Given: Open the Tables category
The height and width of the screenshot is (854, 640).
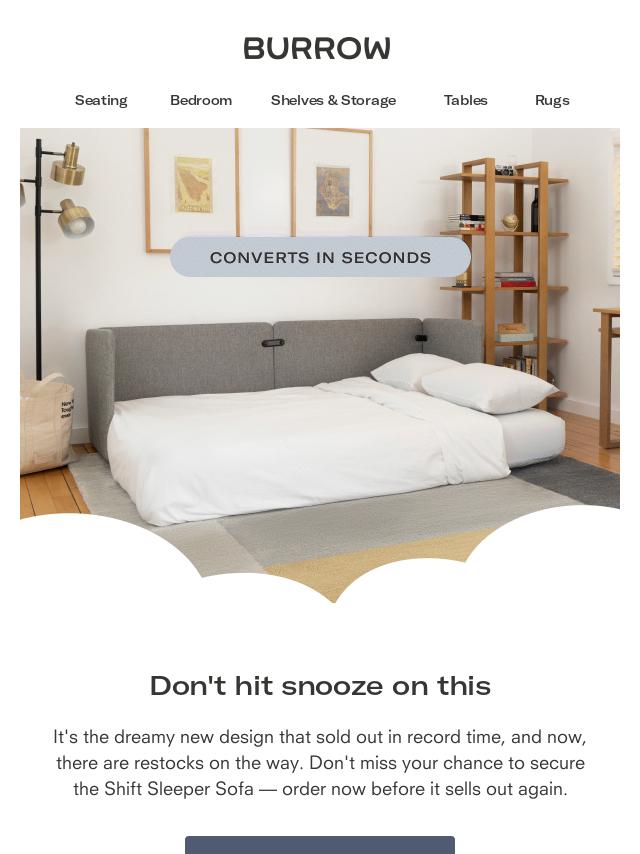Looking at the screenshot, I should click(466, 100).
